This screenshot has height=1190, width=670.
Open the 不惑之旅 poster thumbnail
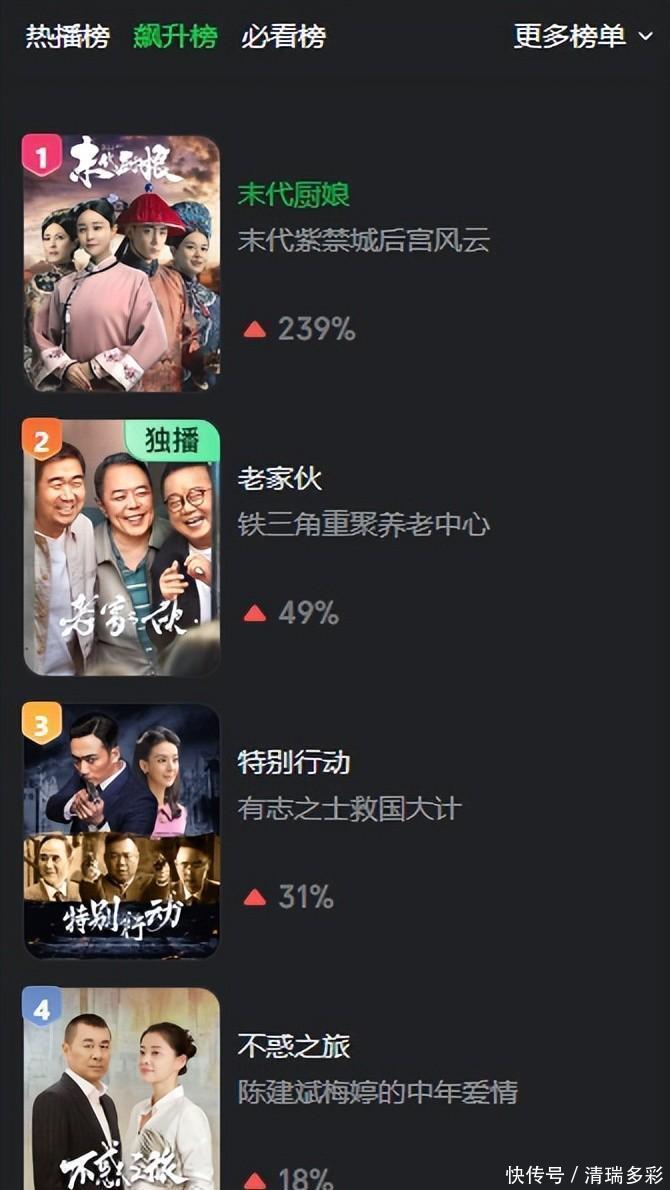[x=121, y=1088]
